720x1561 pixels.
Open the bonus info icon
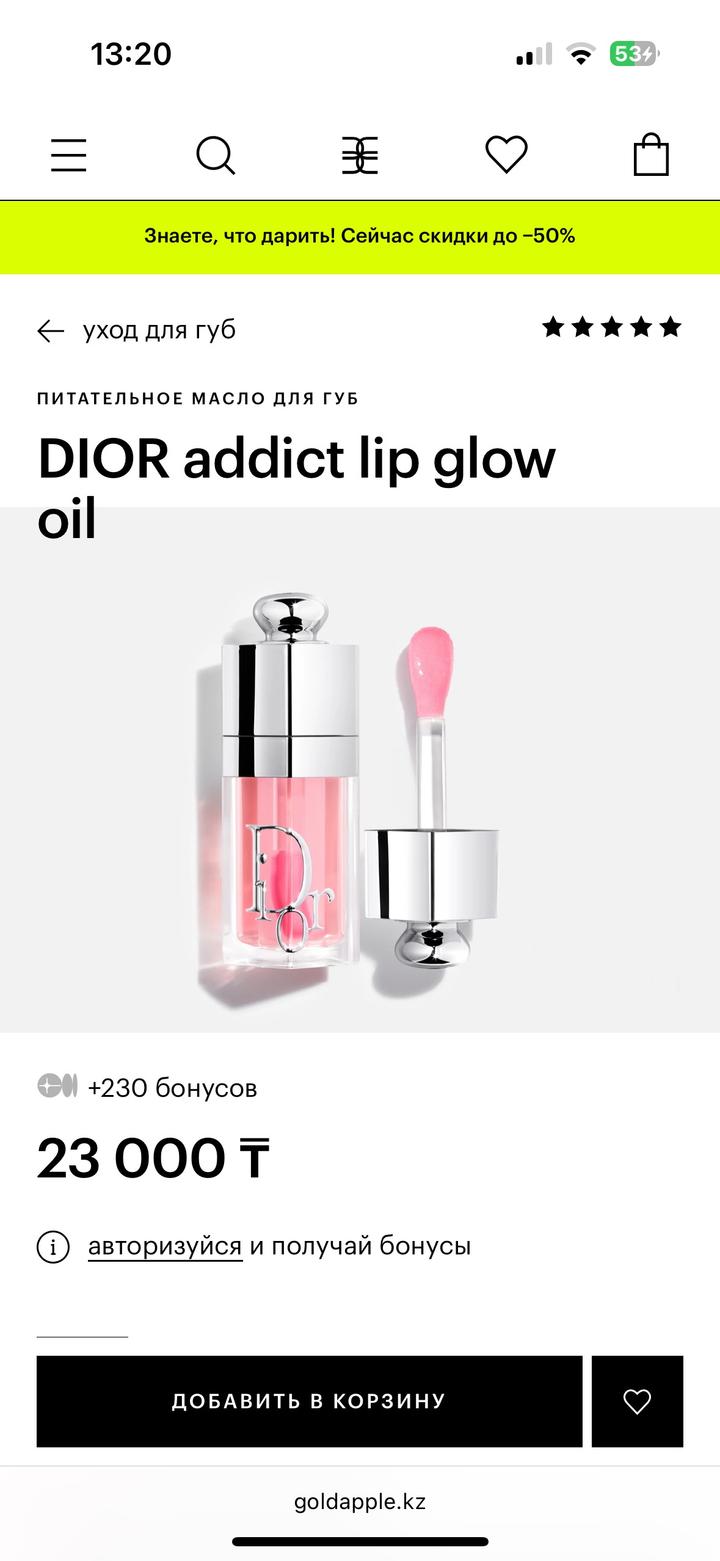(53, 1247)
